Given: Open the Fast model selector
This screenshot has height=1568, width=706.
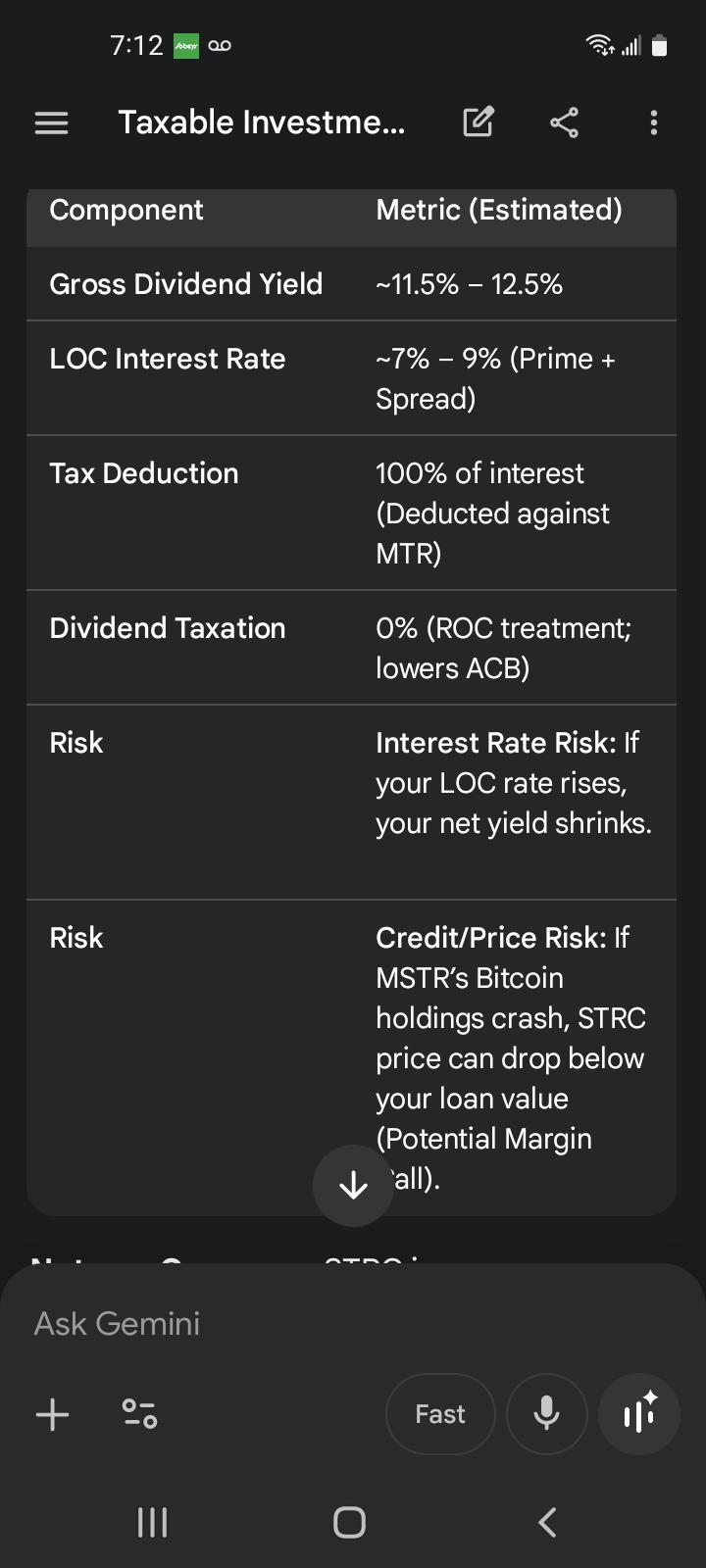Looking at the screenshot, I should tap(440, 1414).
